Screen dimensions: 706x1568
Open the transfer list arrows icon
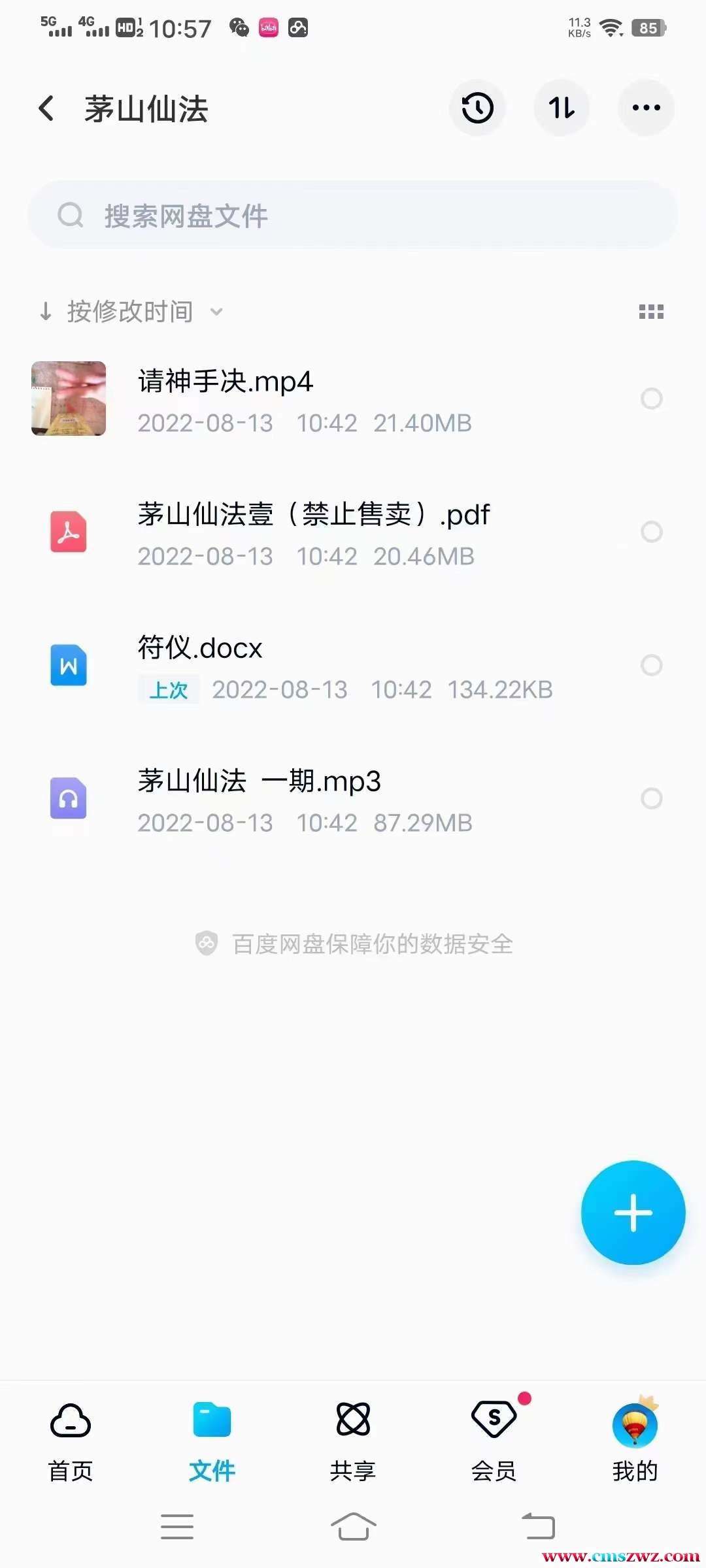562,108
